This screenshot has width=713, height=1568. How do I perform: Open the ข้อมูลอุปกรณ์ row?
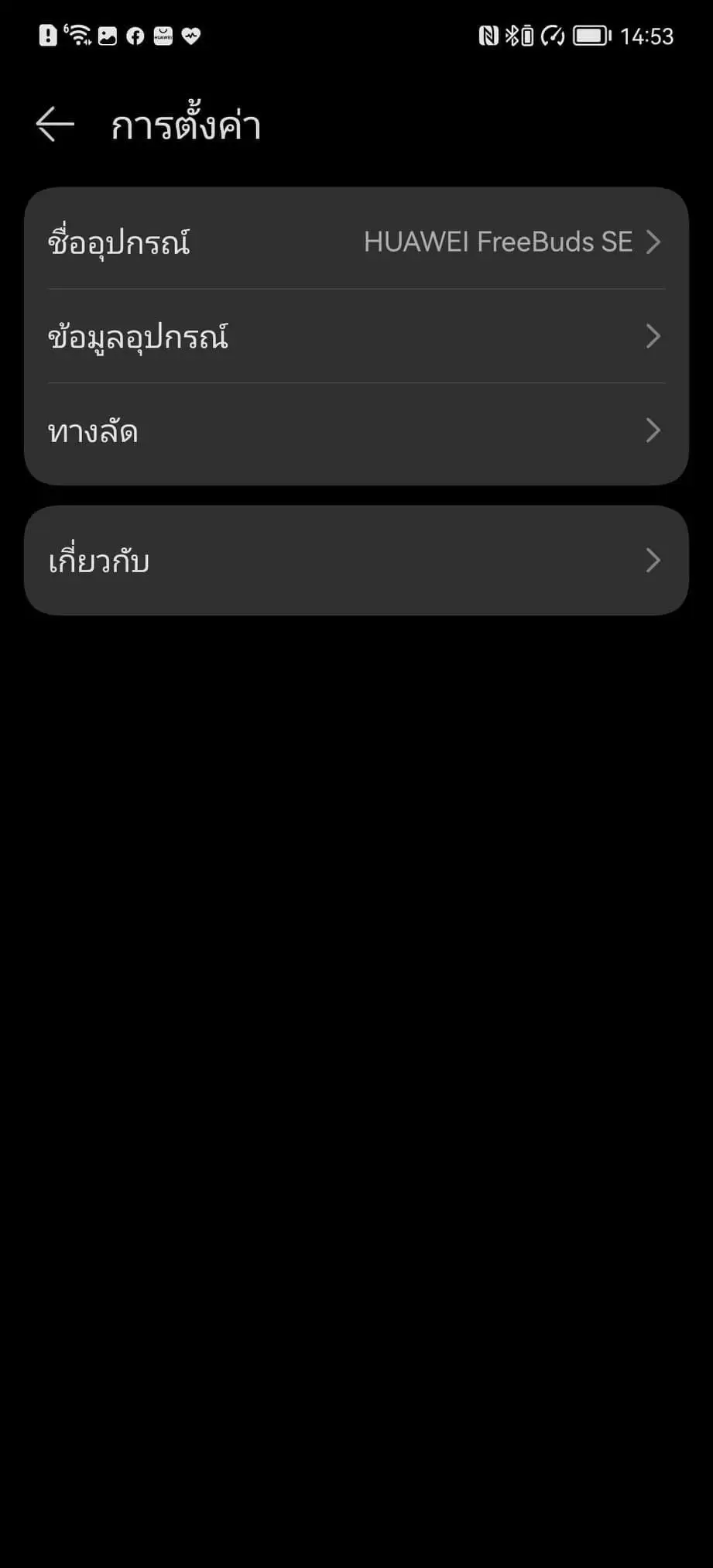pyautogui.click(x=356, y=337)
